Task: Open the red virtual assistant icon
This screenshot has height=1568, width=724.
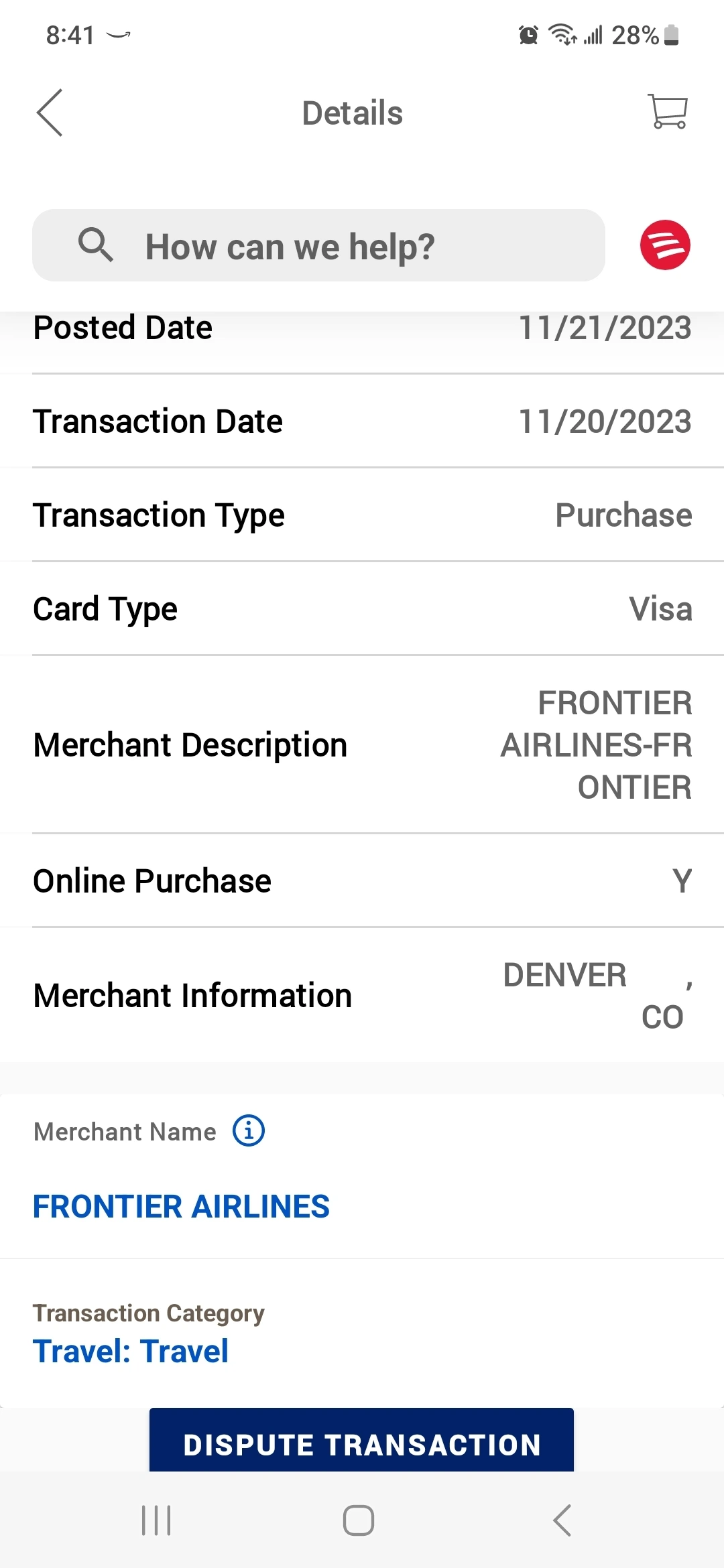Action: [x=665, y=245]
